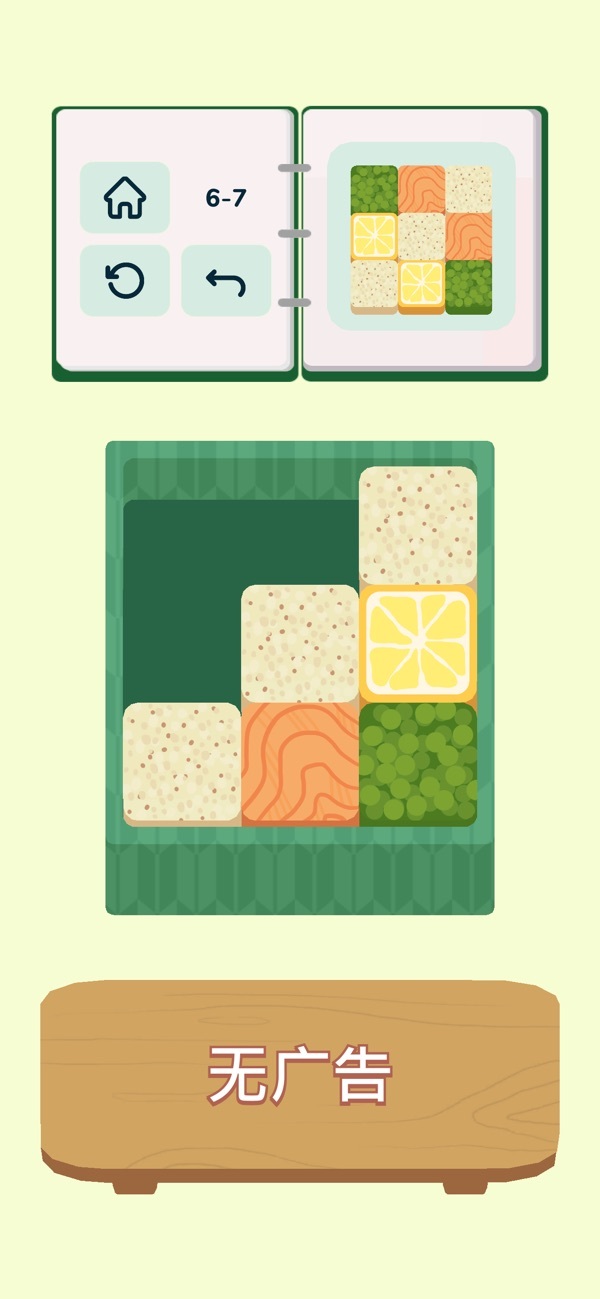Screen dimensions: 600x1299
Task: Go to the home menu
Action: click(125, 198)
